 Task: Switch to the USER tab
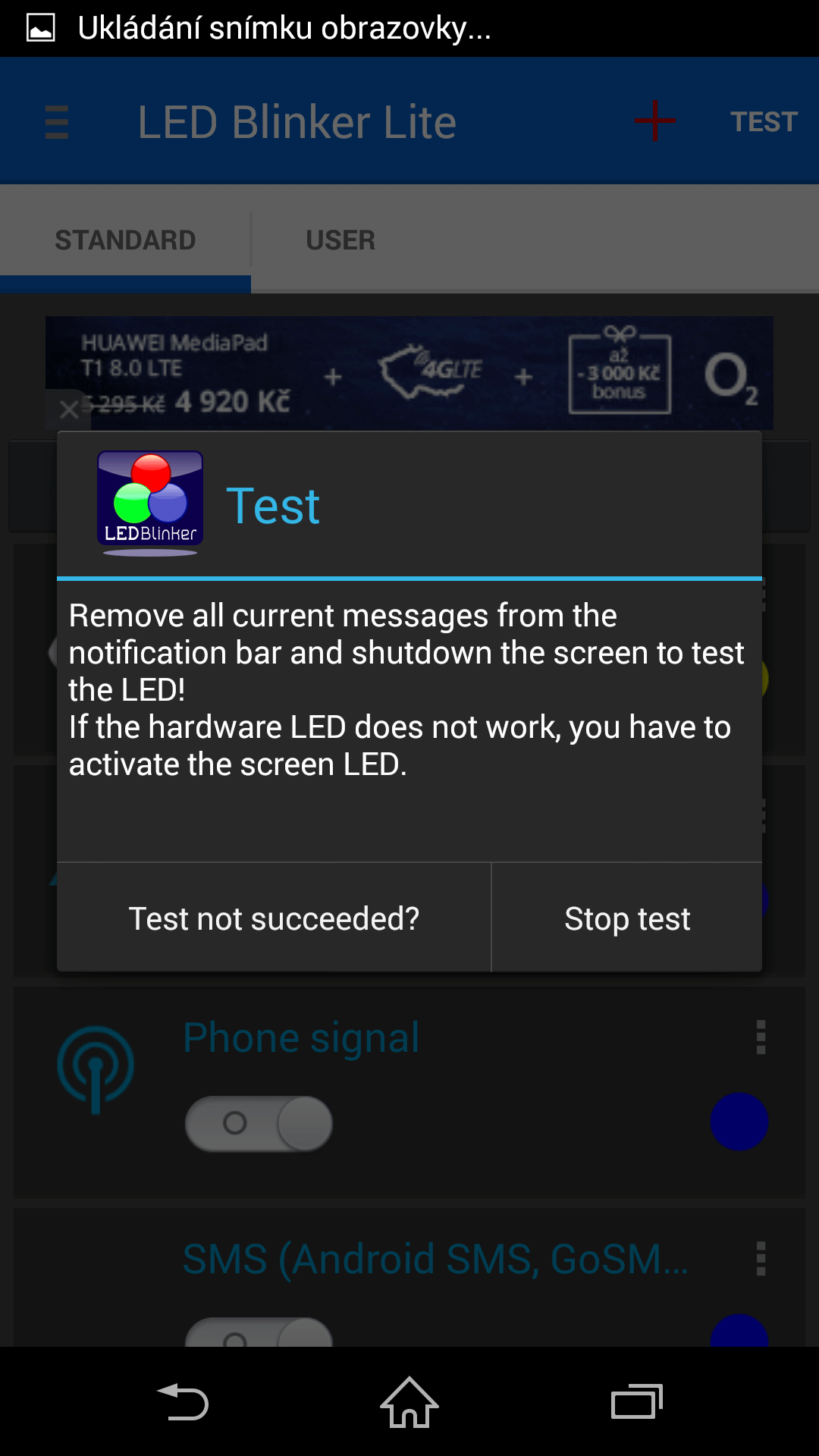point(340,240)
